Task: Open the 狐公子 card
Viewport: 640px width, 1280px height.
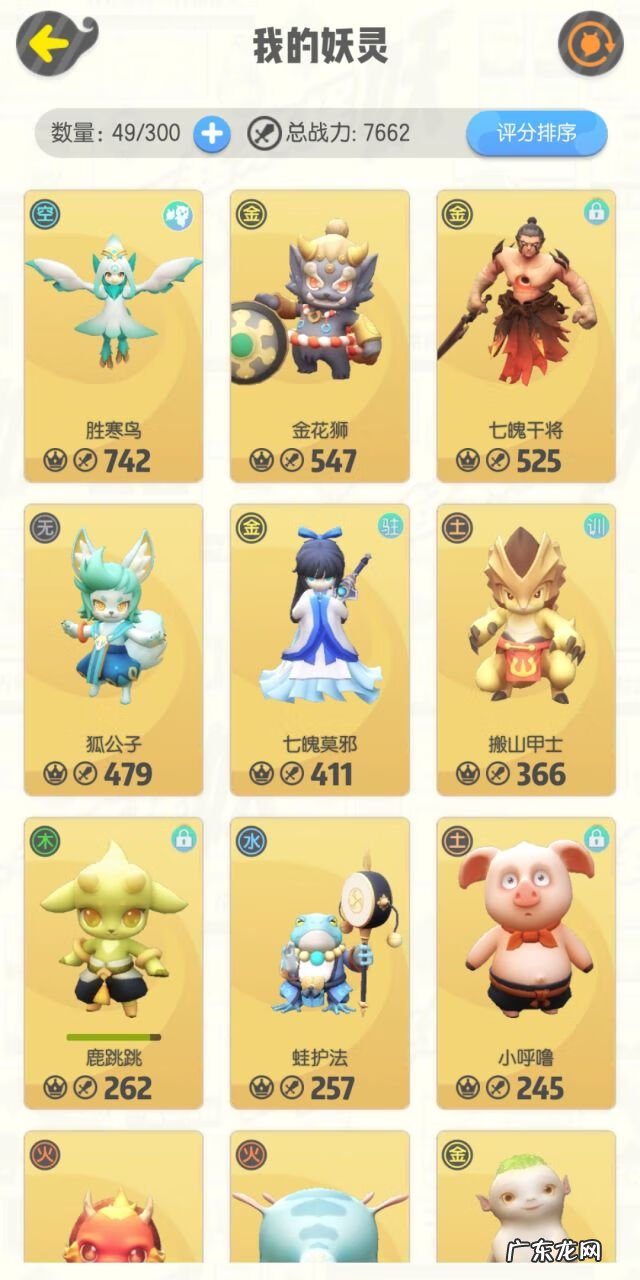Action: [x=114, y=650]
